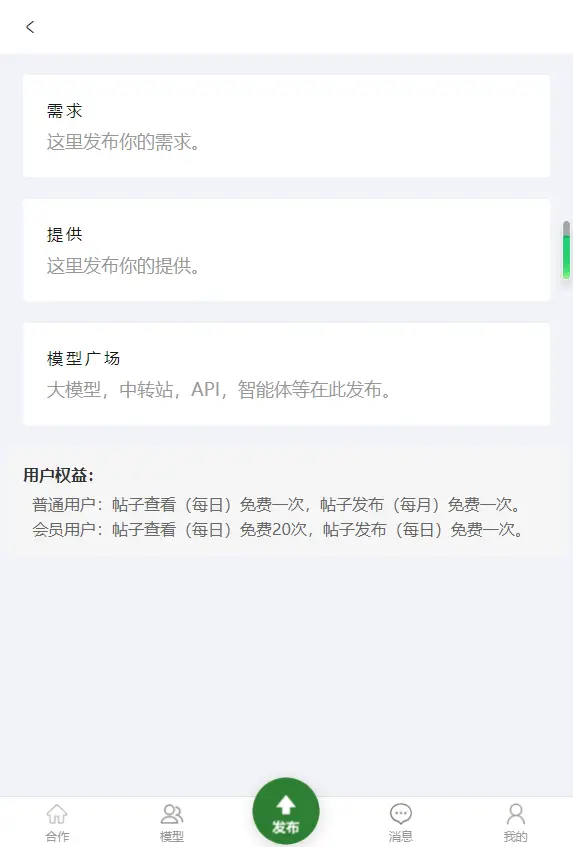Open the 模型广场 card
The height and width of the screenshot is (847, 573).
[x=286, y=374]
